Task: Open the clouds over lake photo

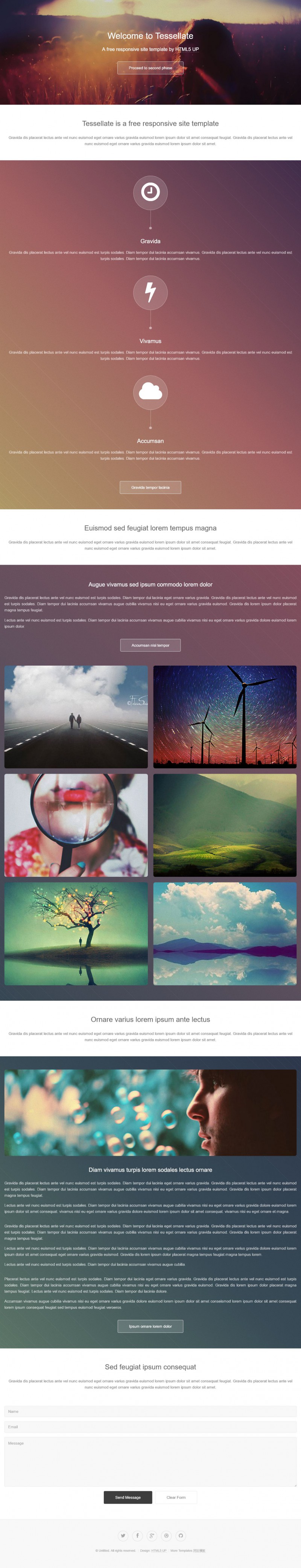Action: point(224,933)
